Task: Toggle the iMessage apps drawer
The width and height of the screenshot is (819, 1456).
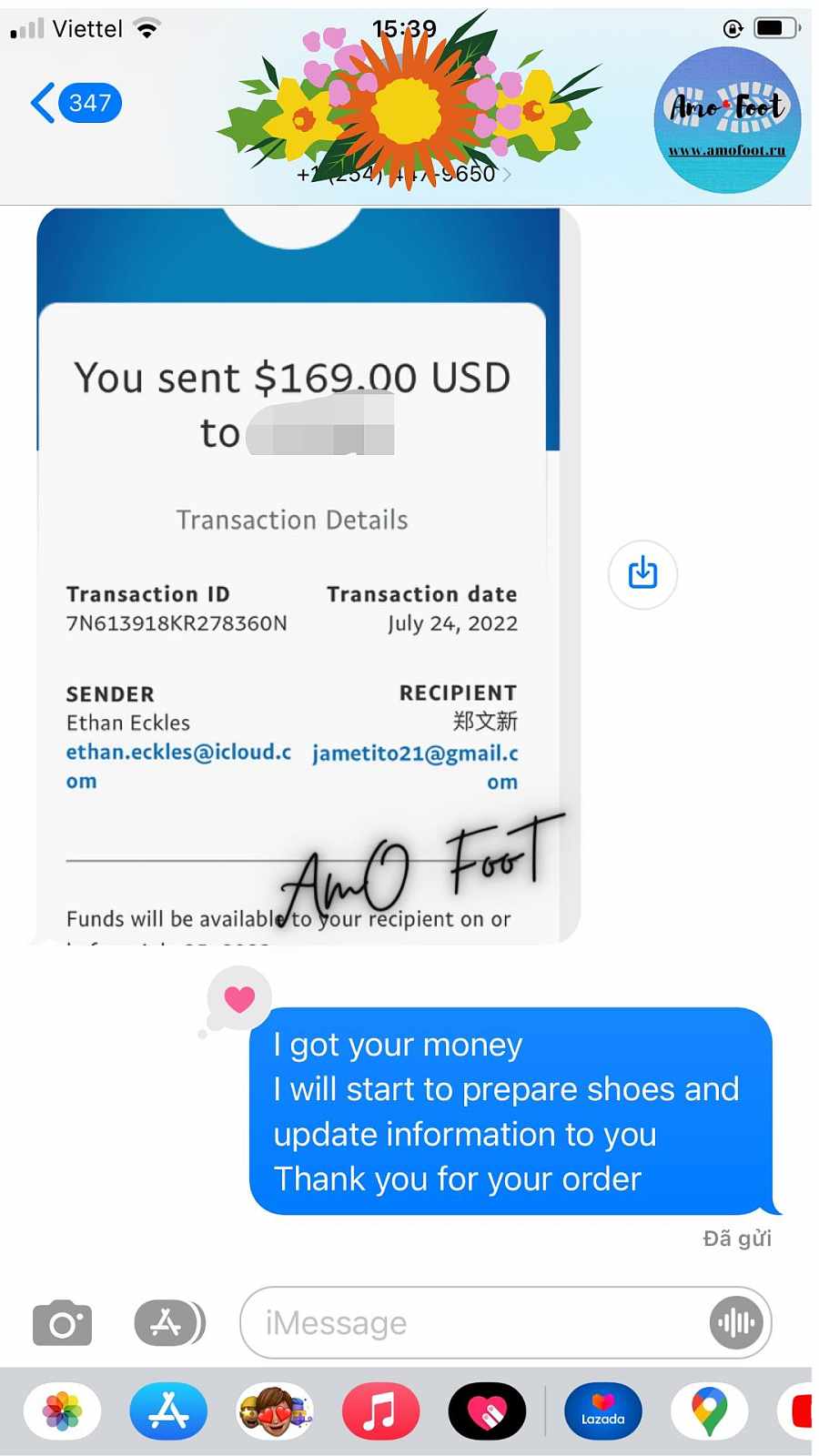Action: point(168,1322)
